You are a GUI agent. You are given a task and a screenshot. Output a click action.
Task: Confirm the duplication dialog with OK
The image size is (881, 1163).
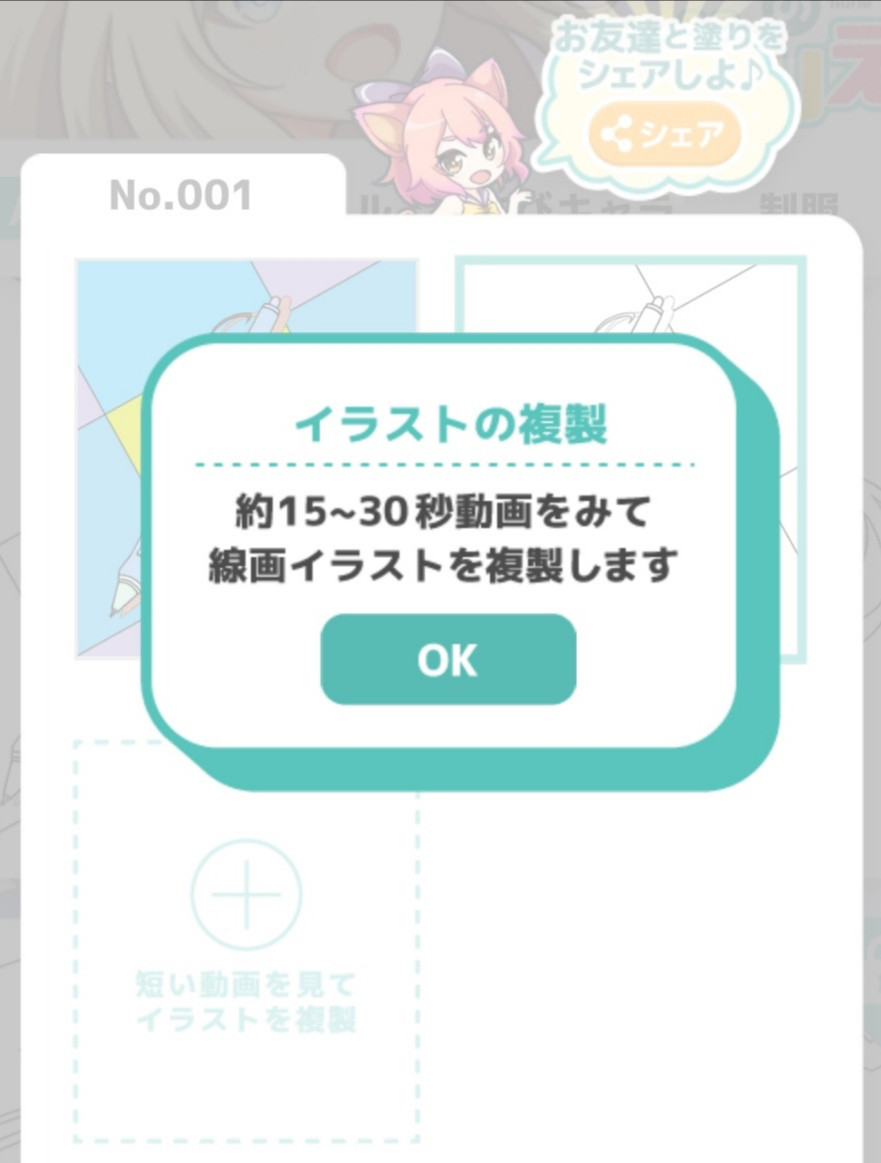[448, 660]
